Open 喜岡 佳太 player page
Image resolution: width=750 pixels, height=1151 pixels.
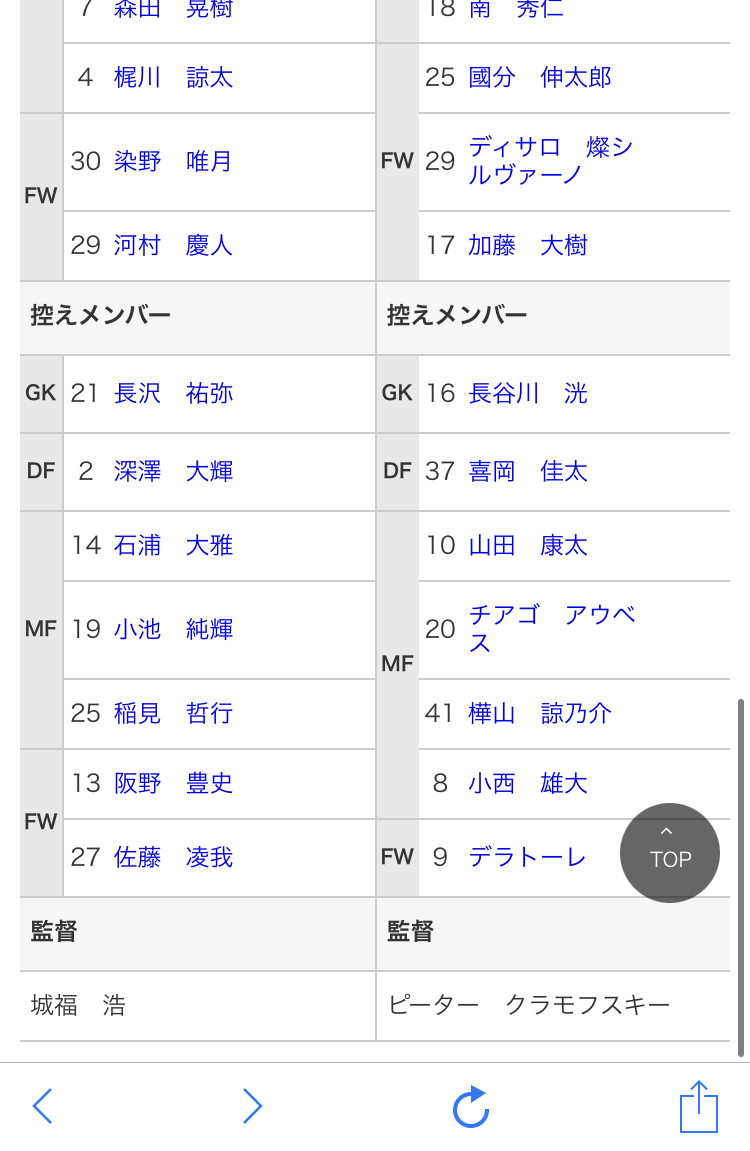tap(528, 471)
